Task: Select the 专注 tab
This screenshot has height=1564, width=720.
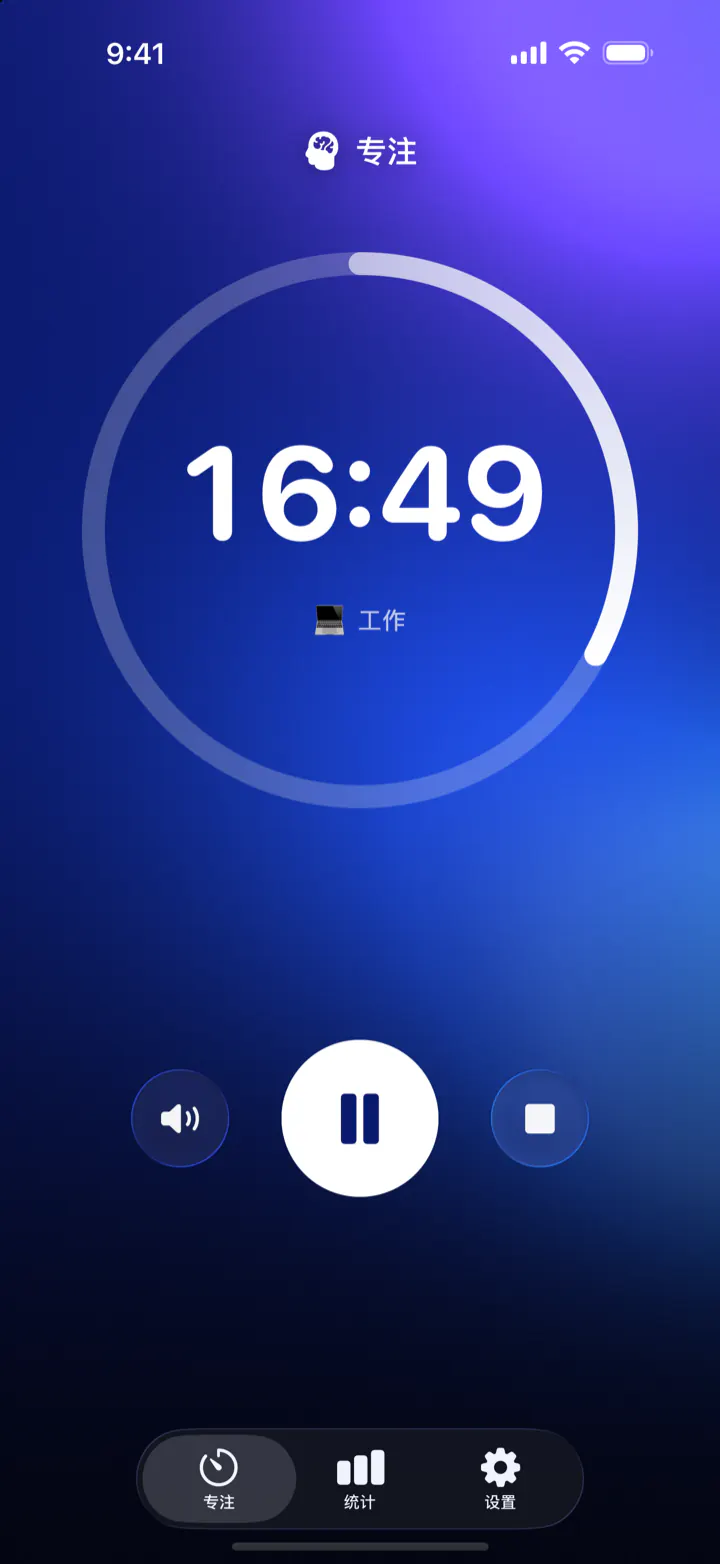Action: click(x=219, y=1479)
